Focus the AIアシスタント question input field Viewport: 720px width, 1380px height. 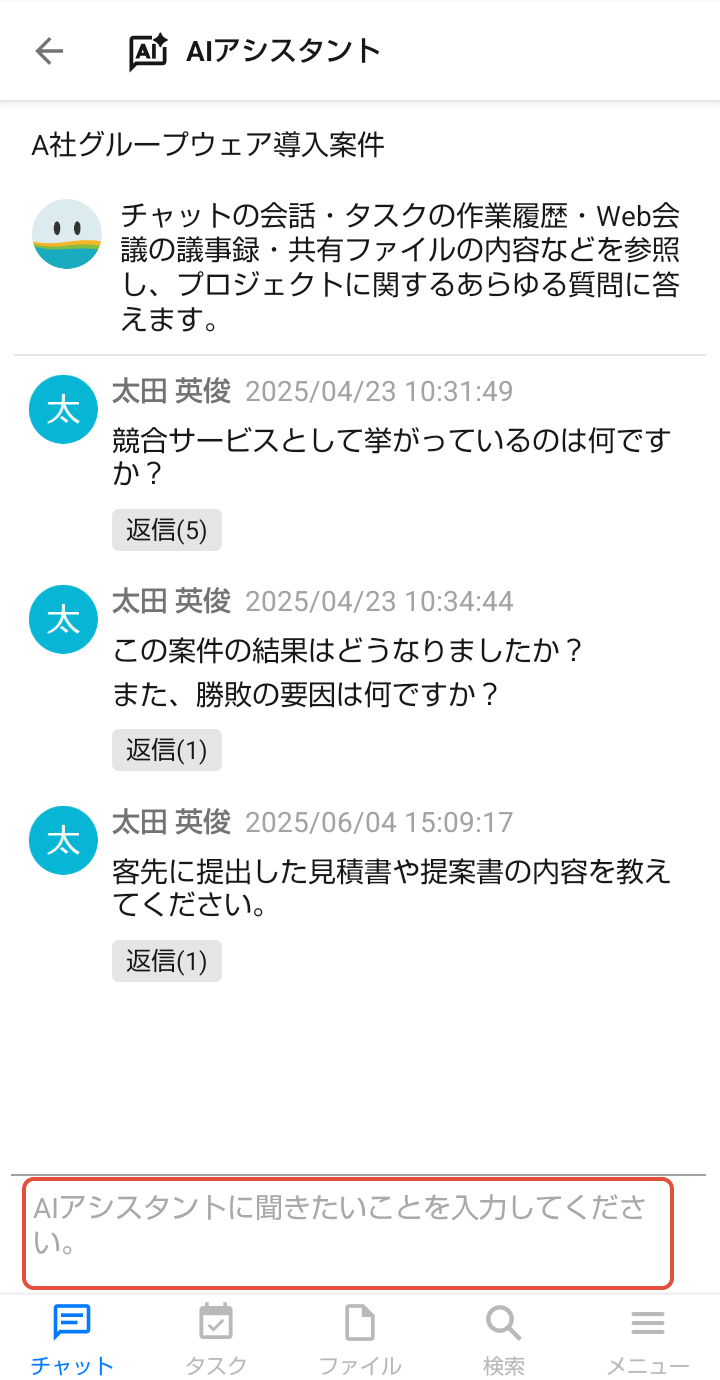pyautogui.click(x=348, y=1234)
